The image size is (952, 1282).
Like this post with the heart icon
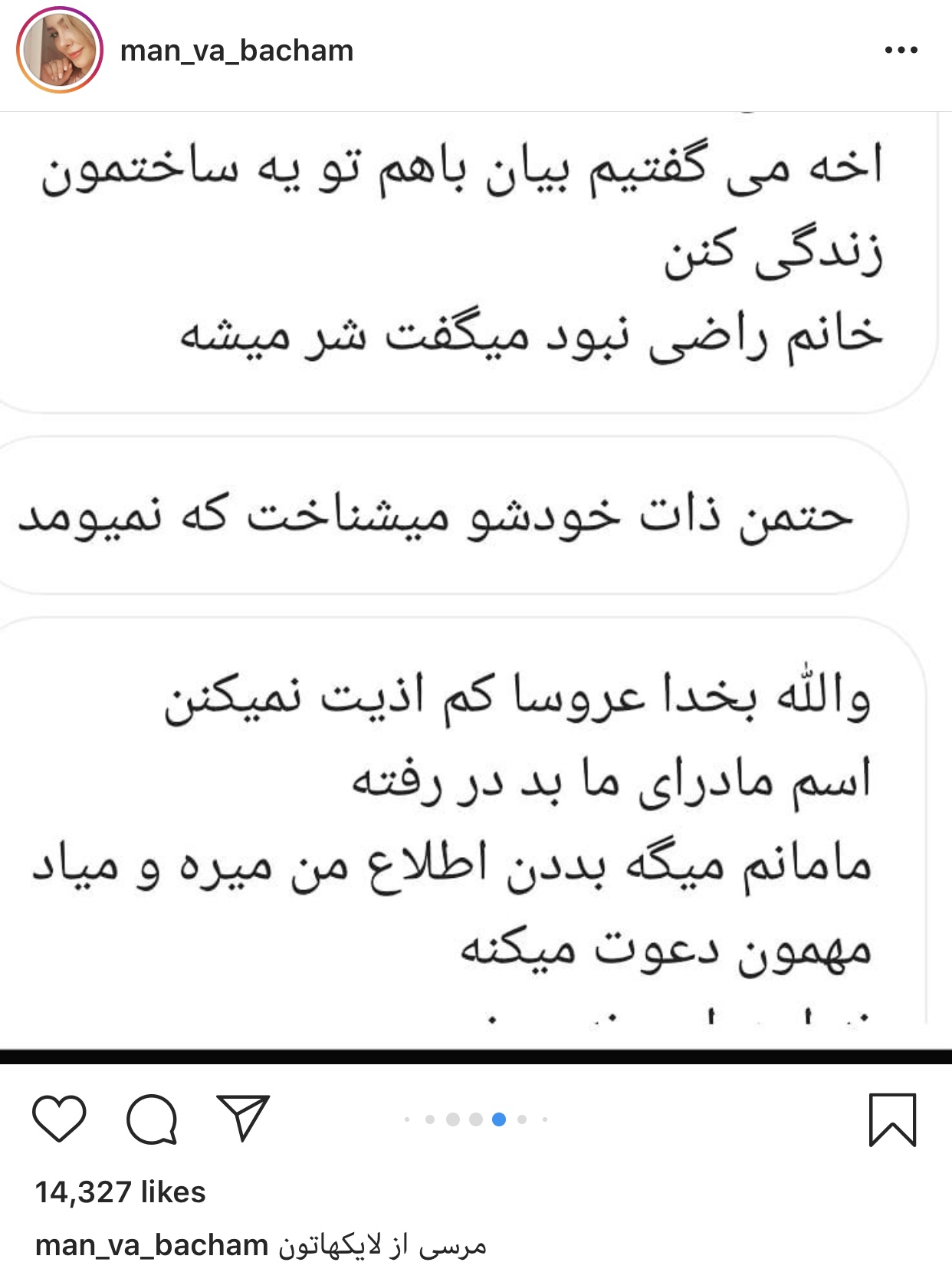(x=59, y=1119)
